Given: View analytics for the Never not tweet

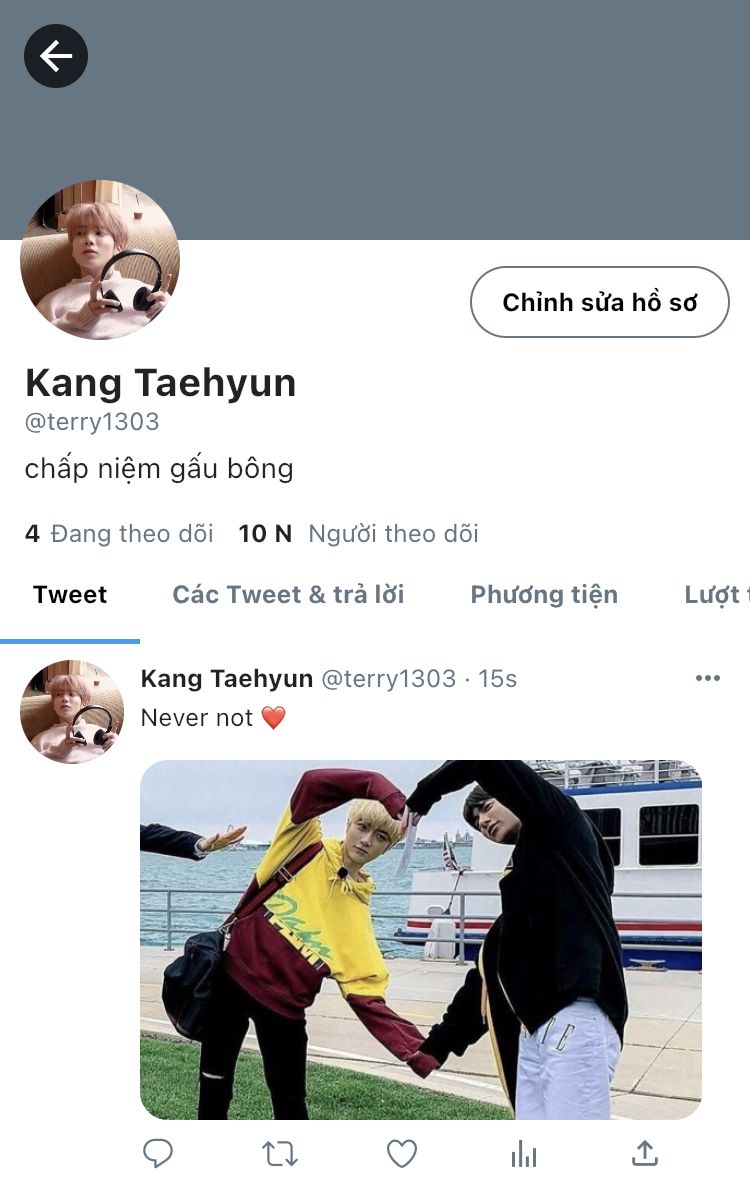Looking at the screenshot, I should click(x=524, y=1154).
